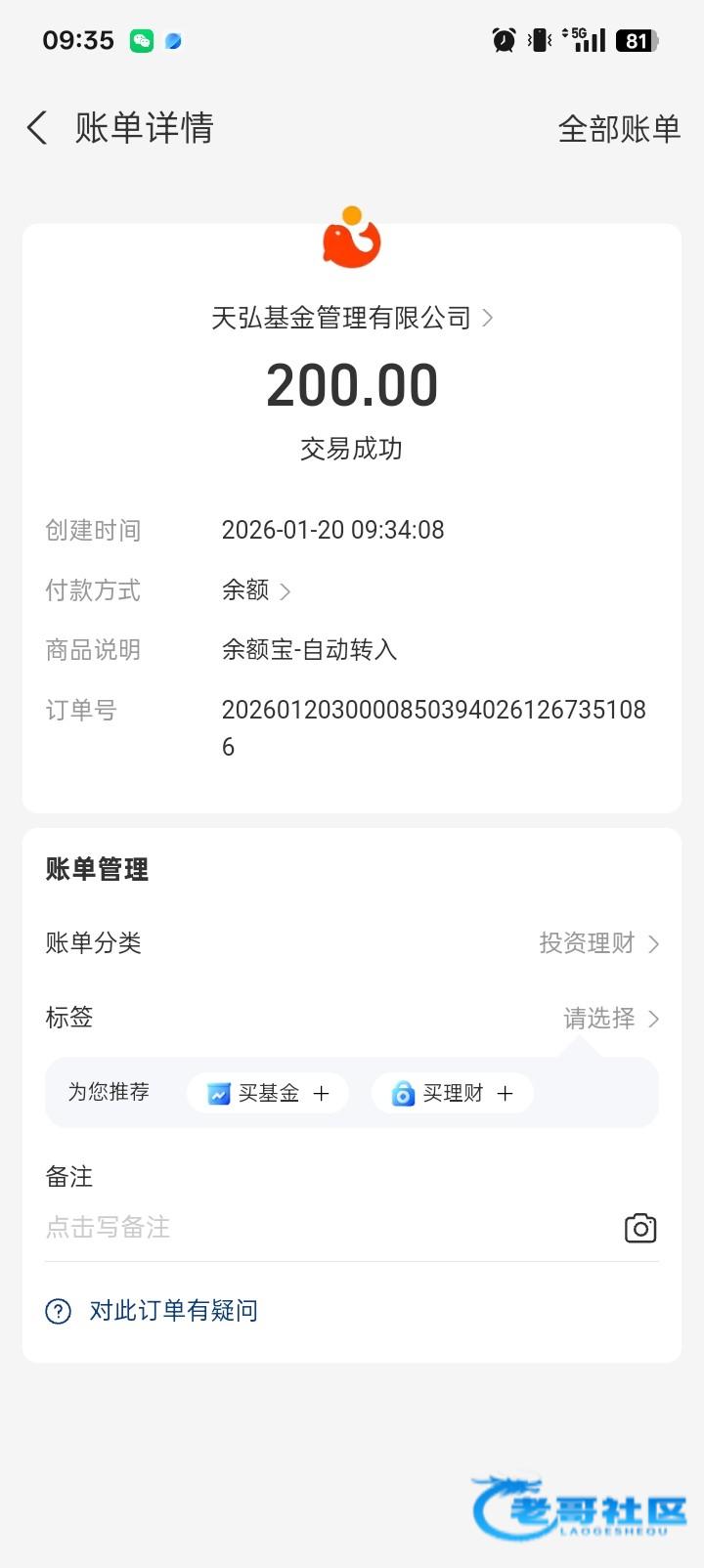Open the 天弘基金管理有限公司 merchant page

[351, 318]
